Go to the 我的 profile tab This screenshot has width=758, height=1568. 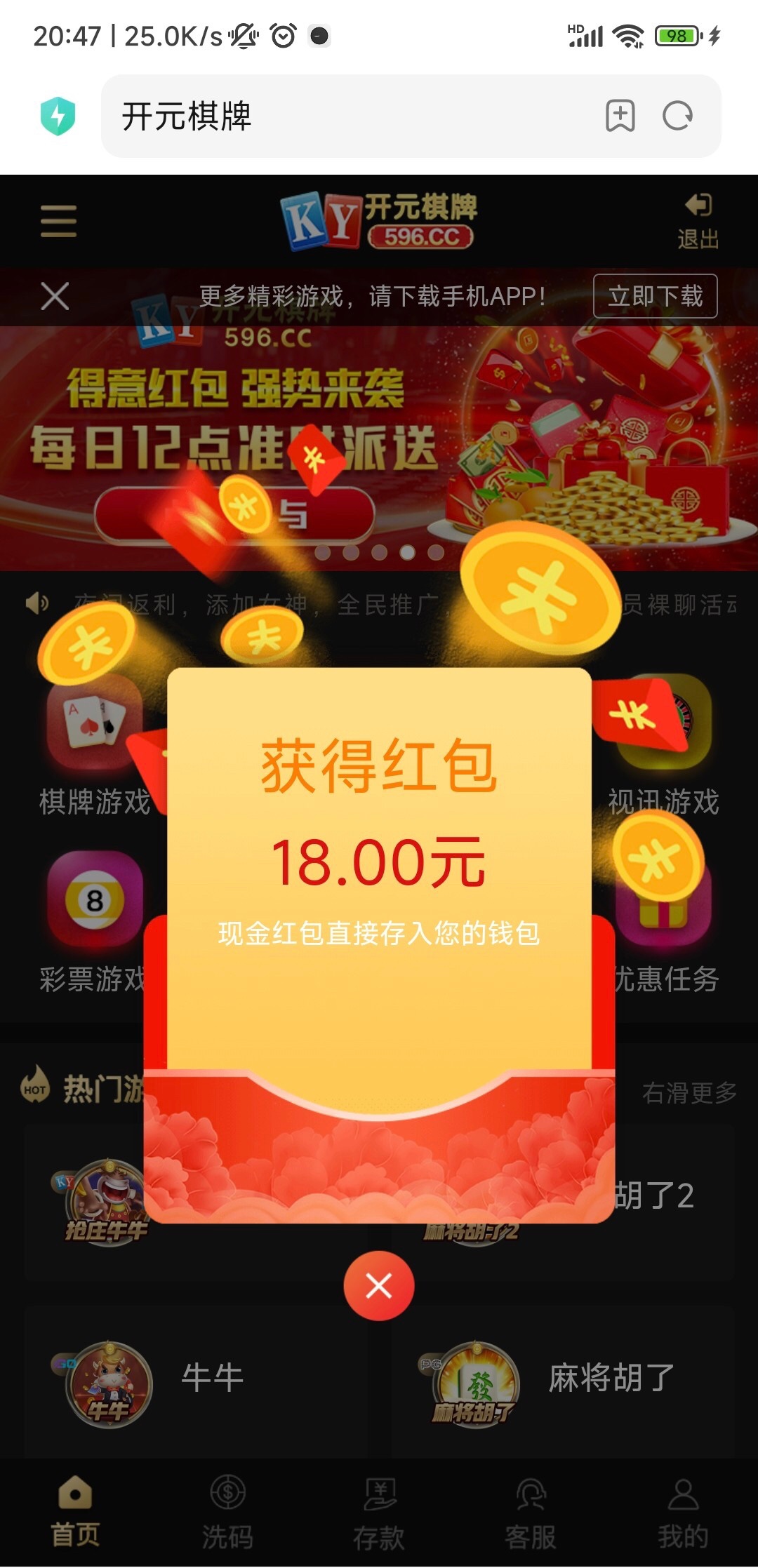[x=683, y=1513]
